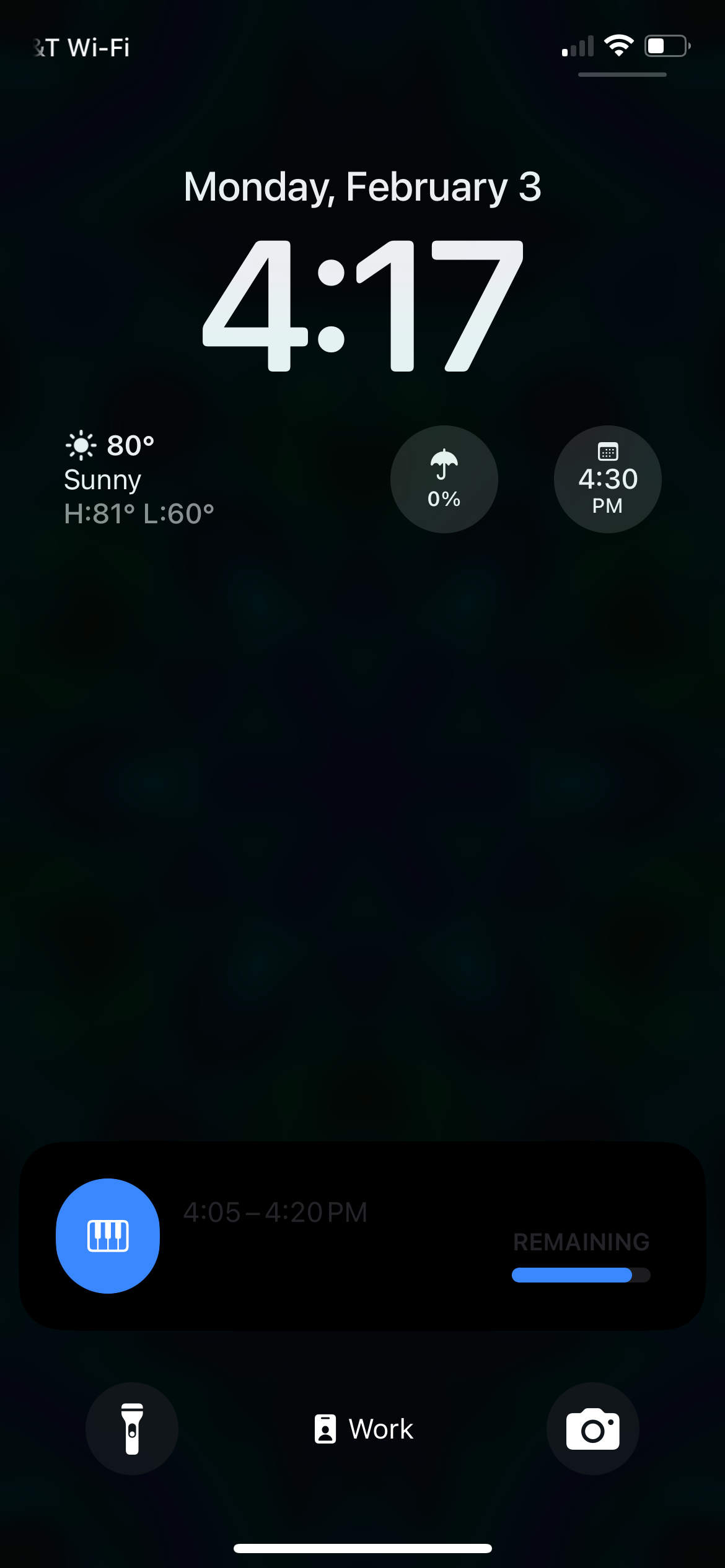The image size is (725, 1568).
Task: Turn on the flashlight
Action: pyautogui.click(x=132, y=1428)
